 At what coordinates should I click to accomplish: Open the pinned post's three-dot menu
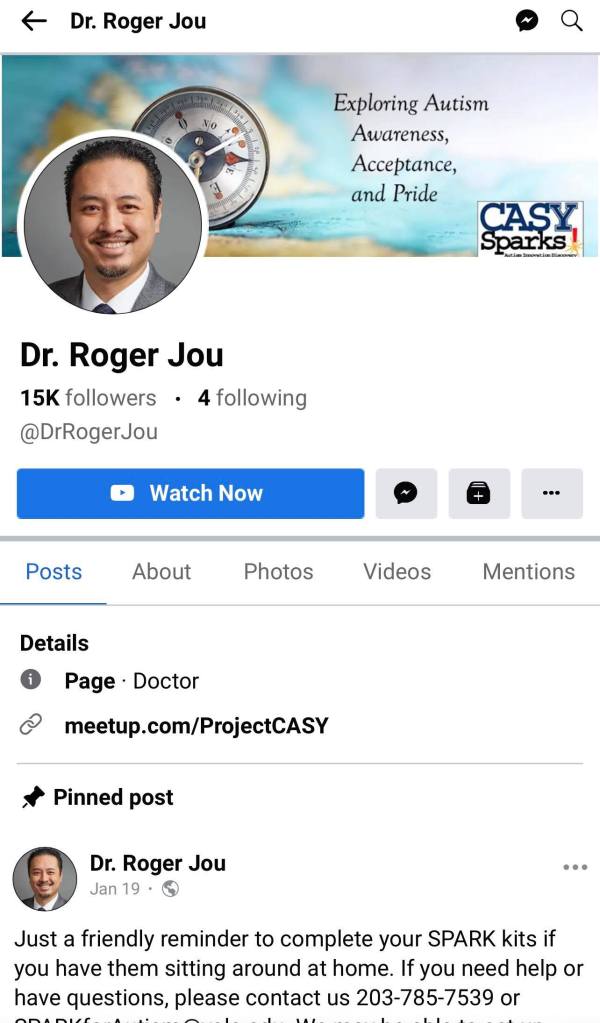(575, 867)
